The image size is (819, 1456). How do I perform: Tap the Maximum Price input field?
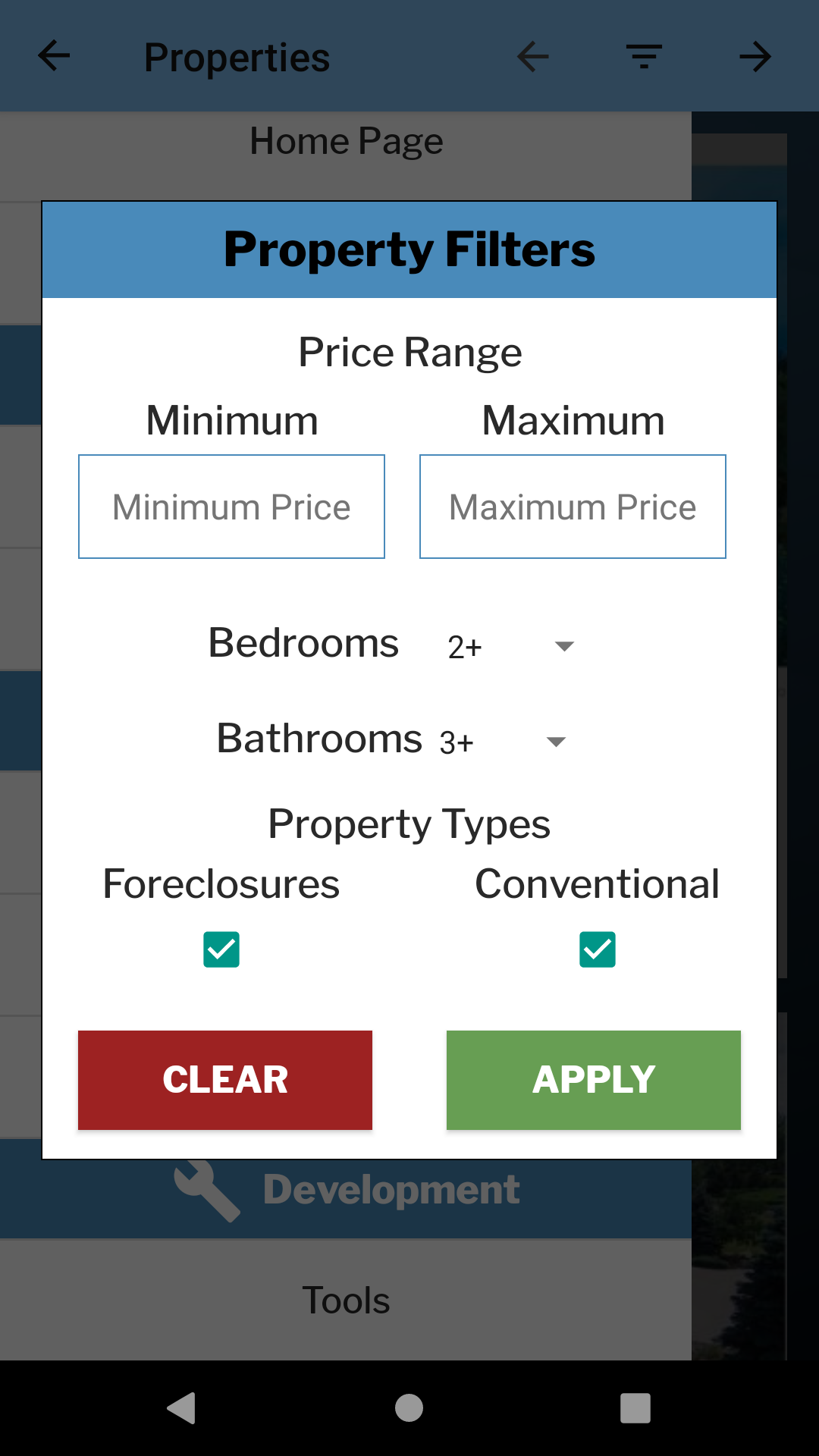click(x=573, y=507)
